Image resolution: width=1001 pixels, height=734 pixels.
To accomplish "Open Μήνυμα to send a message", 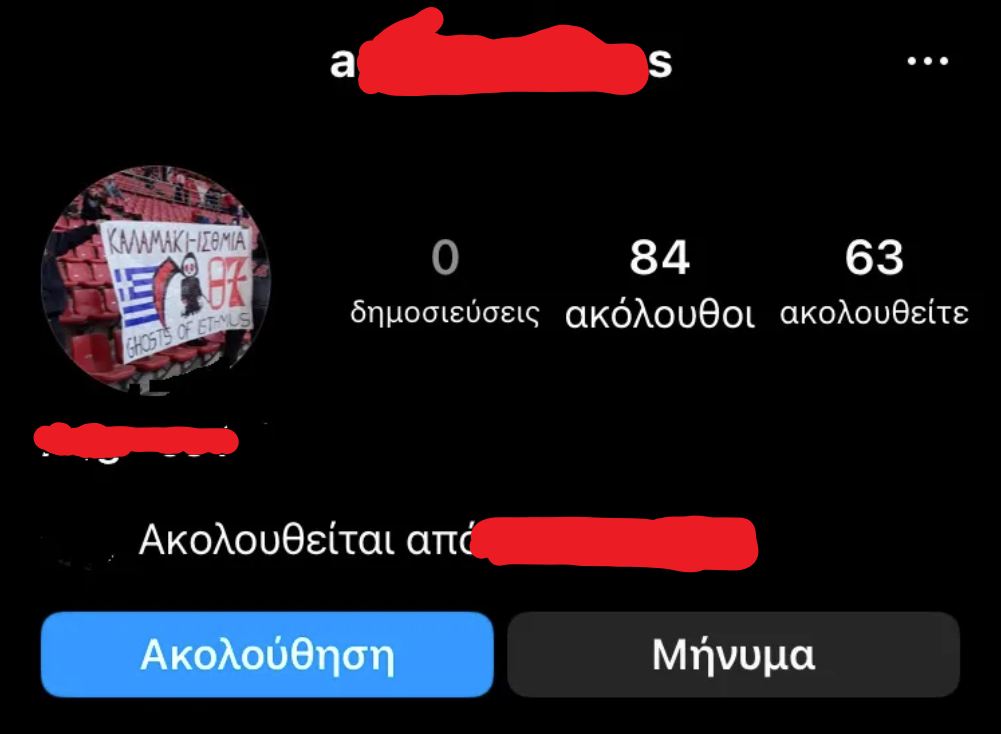I will click(733, 655).
